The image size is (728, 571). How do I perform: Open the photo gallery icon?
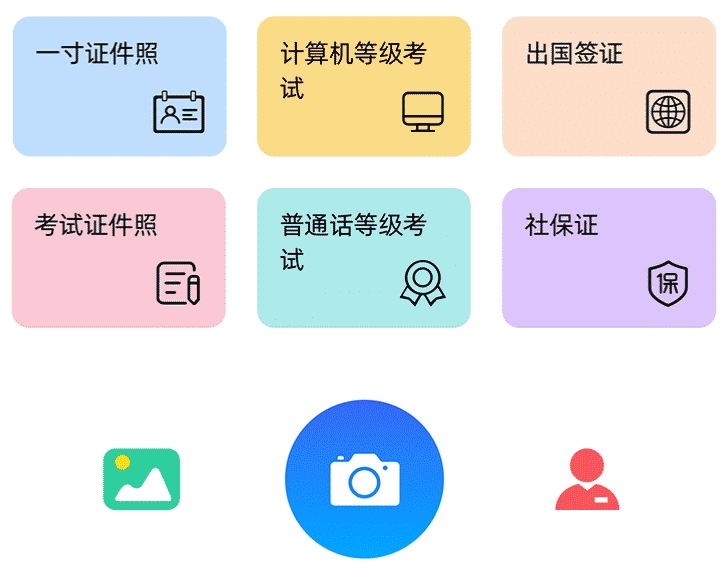[142, 479]
